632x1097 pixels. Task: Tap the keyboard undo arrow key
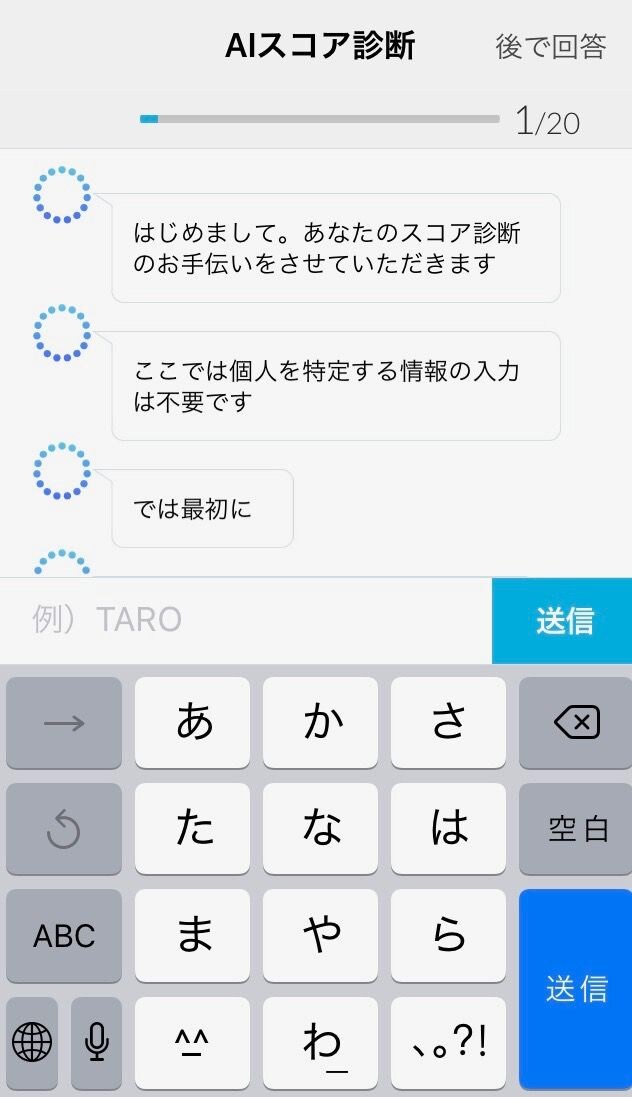pos(64,829)
